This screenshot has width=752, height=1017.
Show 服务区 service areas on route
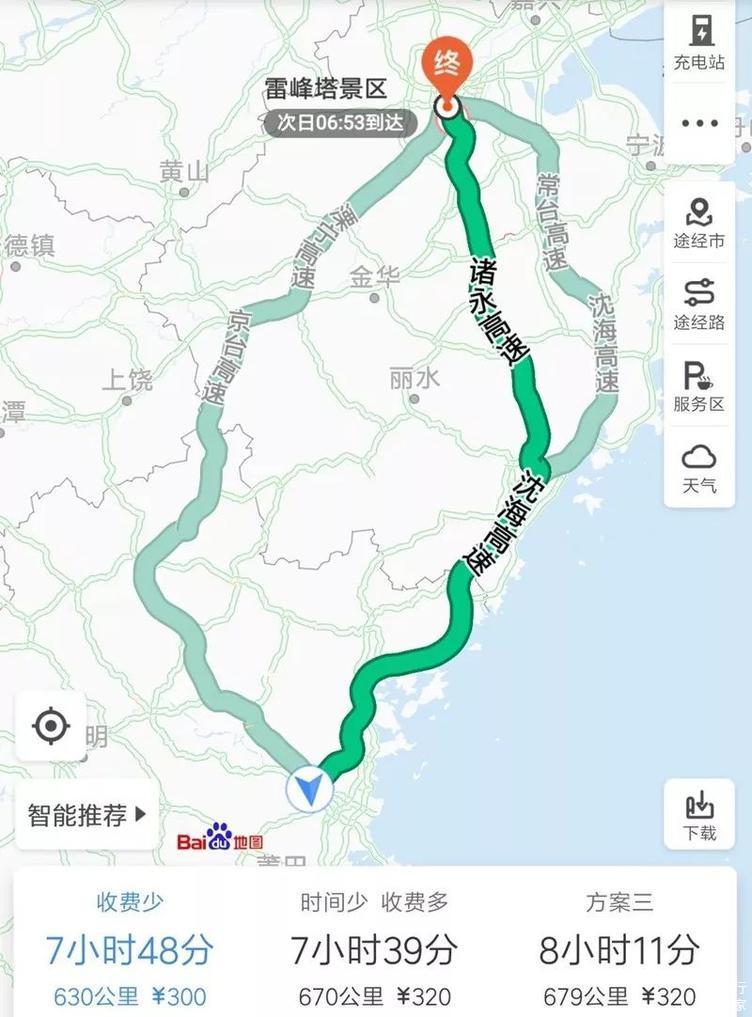pyautogui.click(x=699, y=387)
